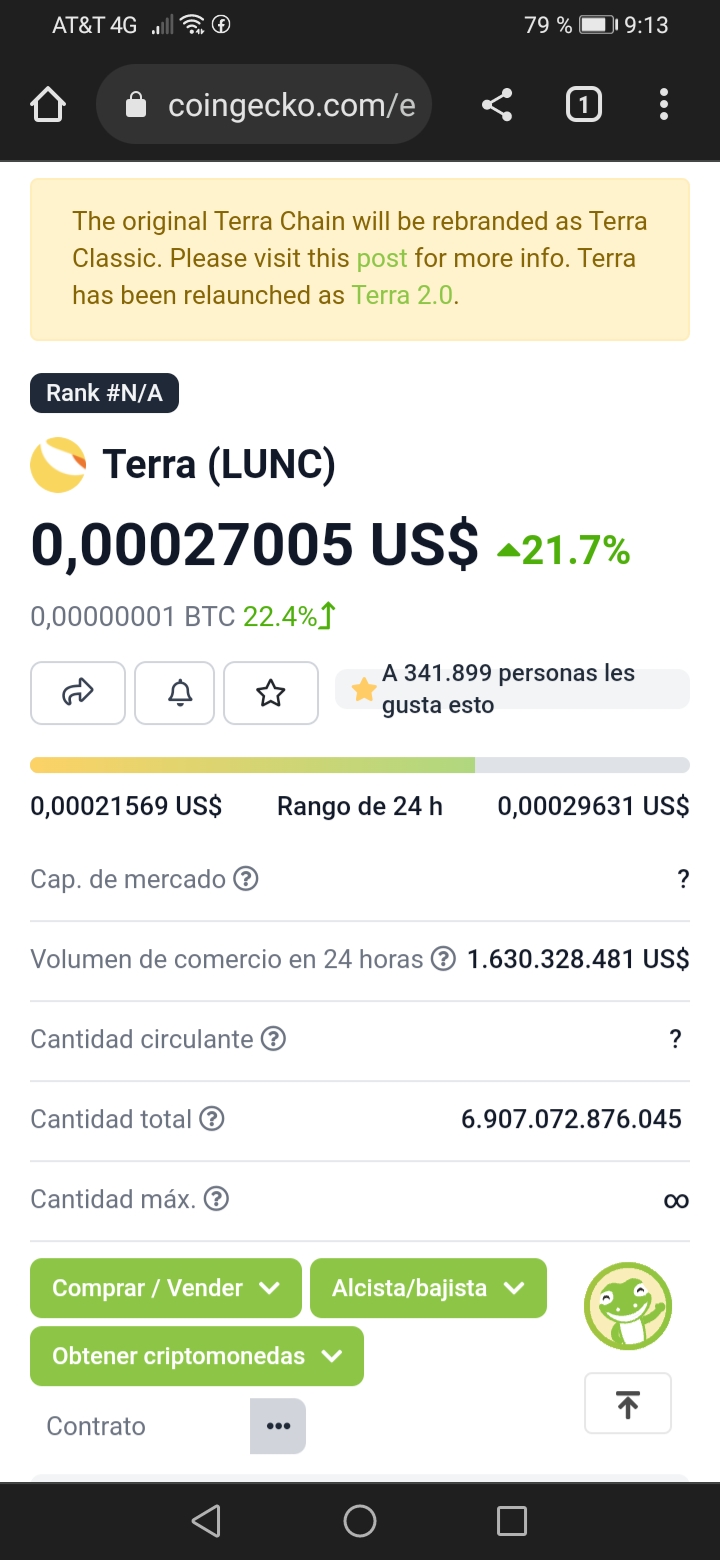Image resolution: width=720 pixels, height=1560 pixels.
Task: Show help for Cantidad total
Action: point(212,1119)
